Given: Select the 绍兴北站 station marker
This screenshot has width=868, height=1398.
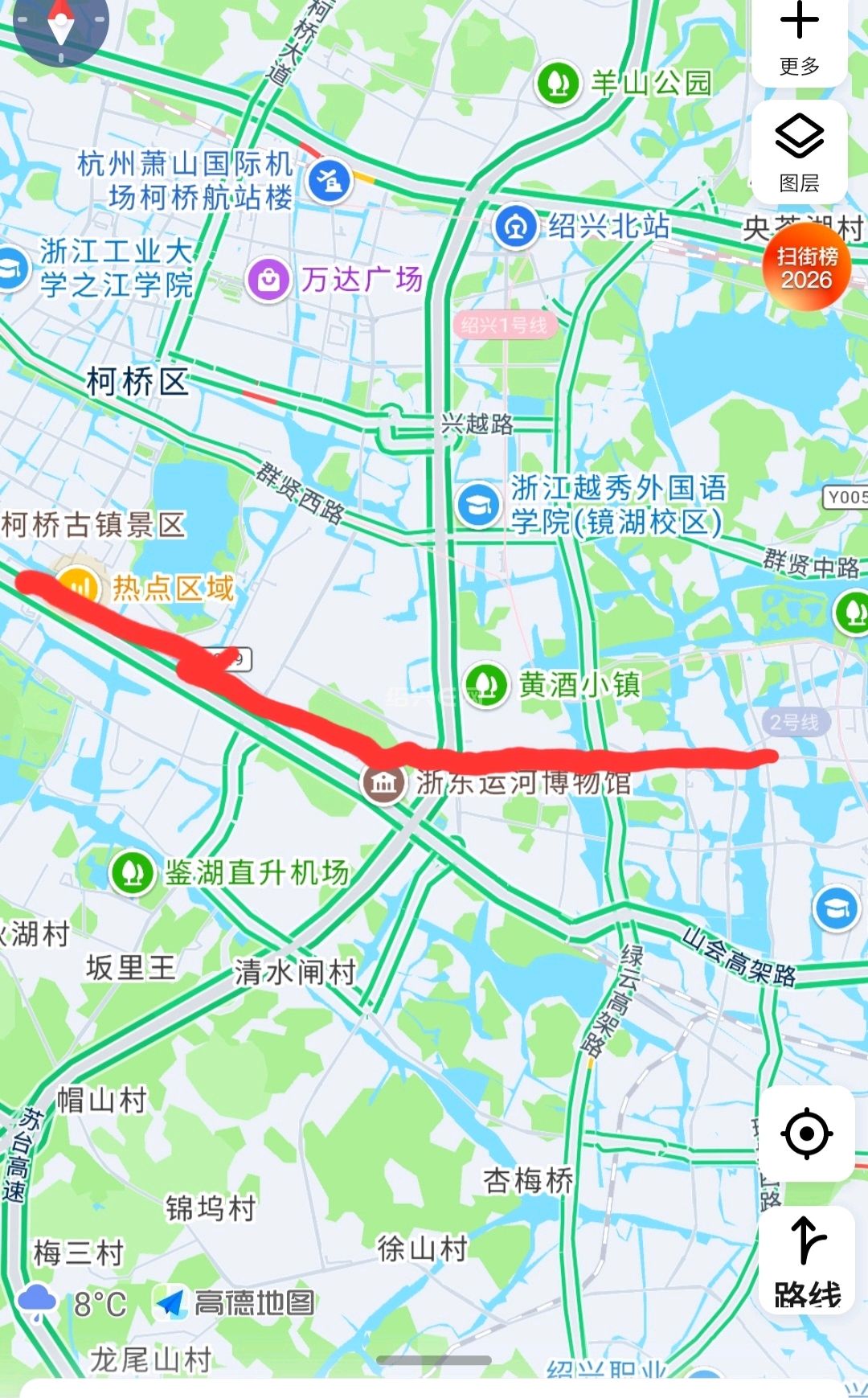Looking at the screenshot, I should point(515,227).
